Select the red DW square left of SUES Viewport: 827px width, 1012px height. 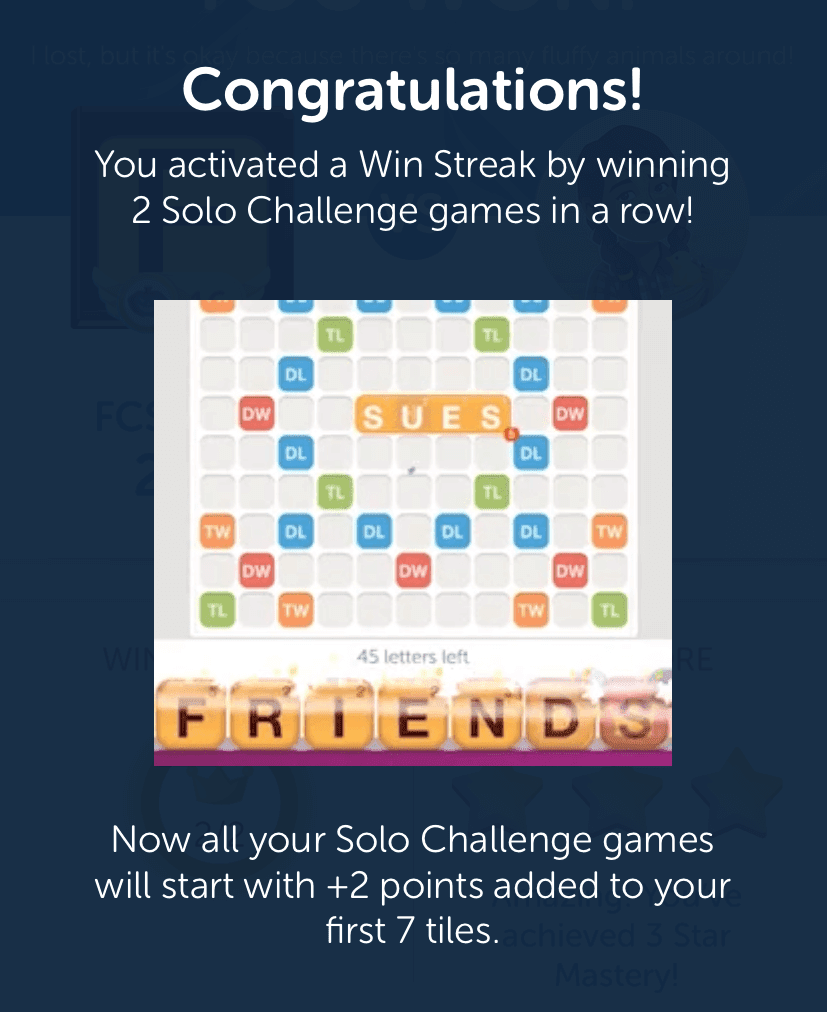point(258,413)
